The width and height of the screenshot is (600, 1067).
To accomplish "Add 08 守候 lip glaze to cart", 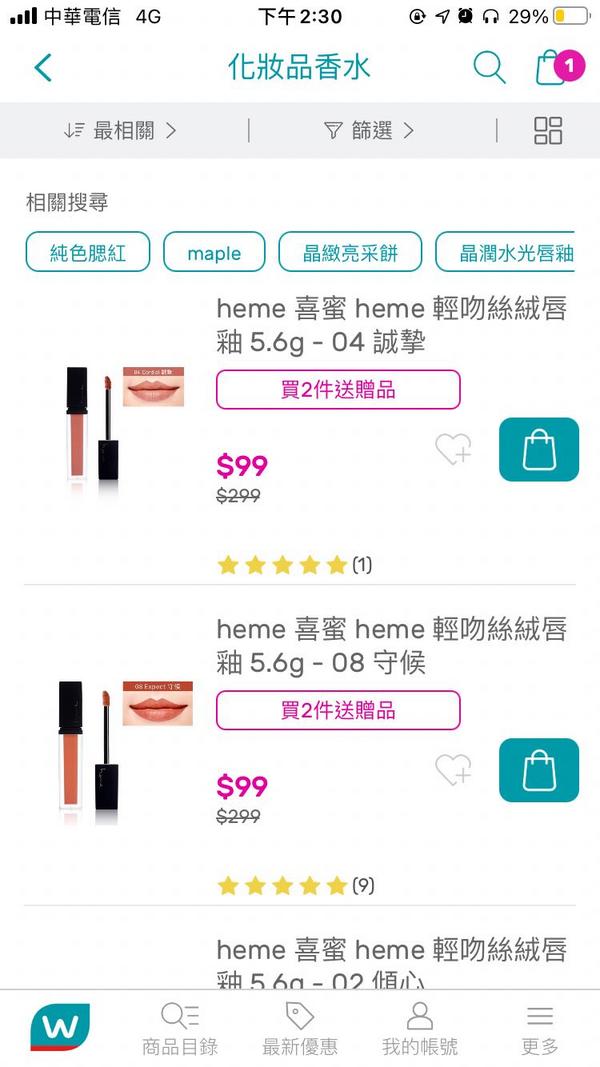I will 539,770.
